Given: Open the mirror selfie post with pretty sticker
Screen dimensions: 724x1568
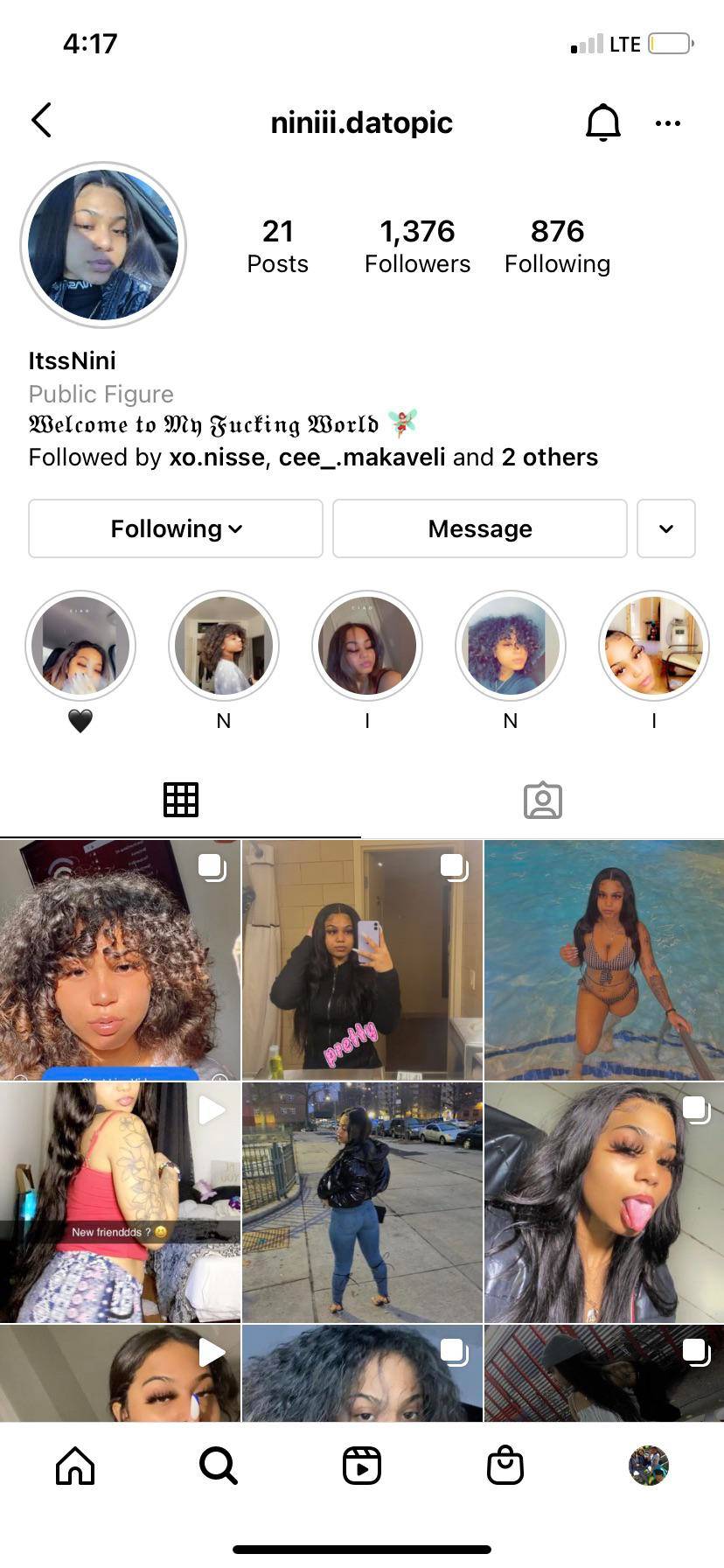Looking at the screenshot, I should click(x=362, y=960).
